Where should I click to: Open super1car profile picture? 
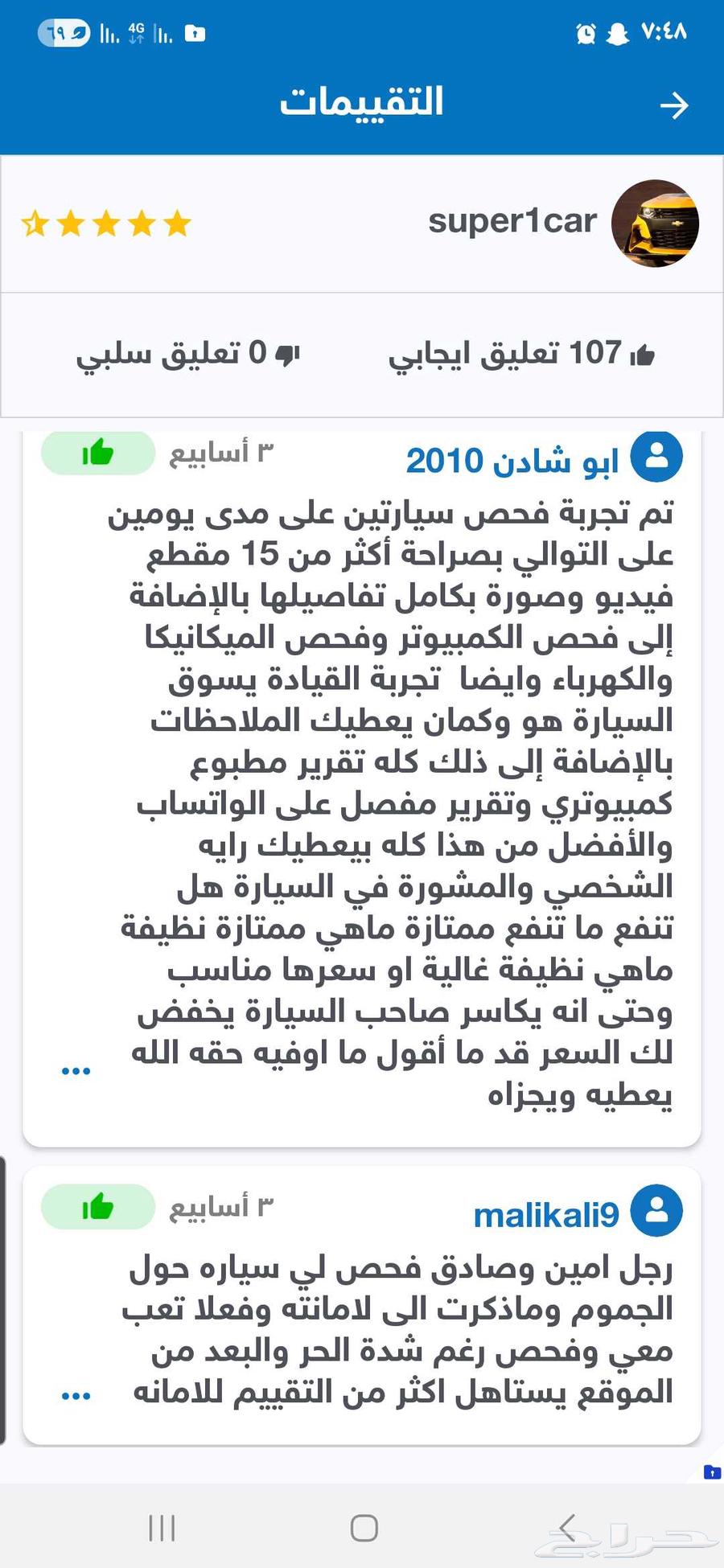point(656,223)
